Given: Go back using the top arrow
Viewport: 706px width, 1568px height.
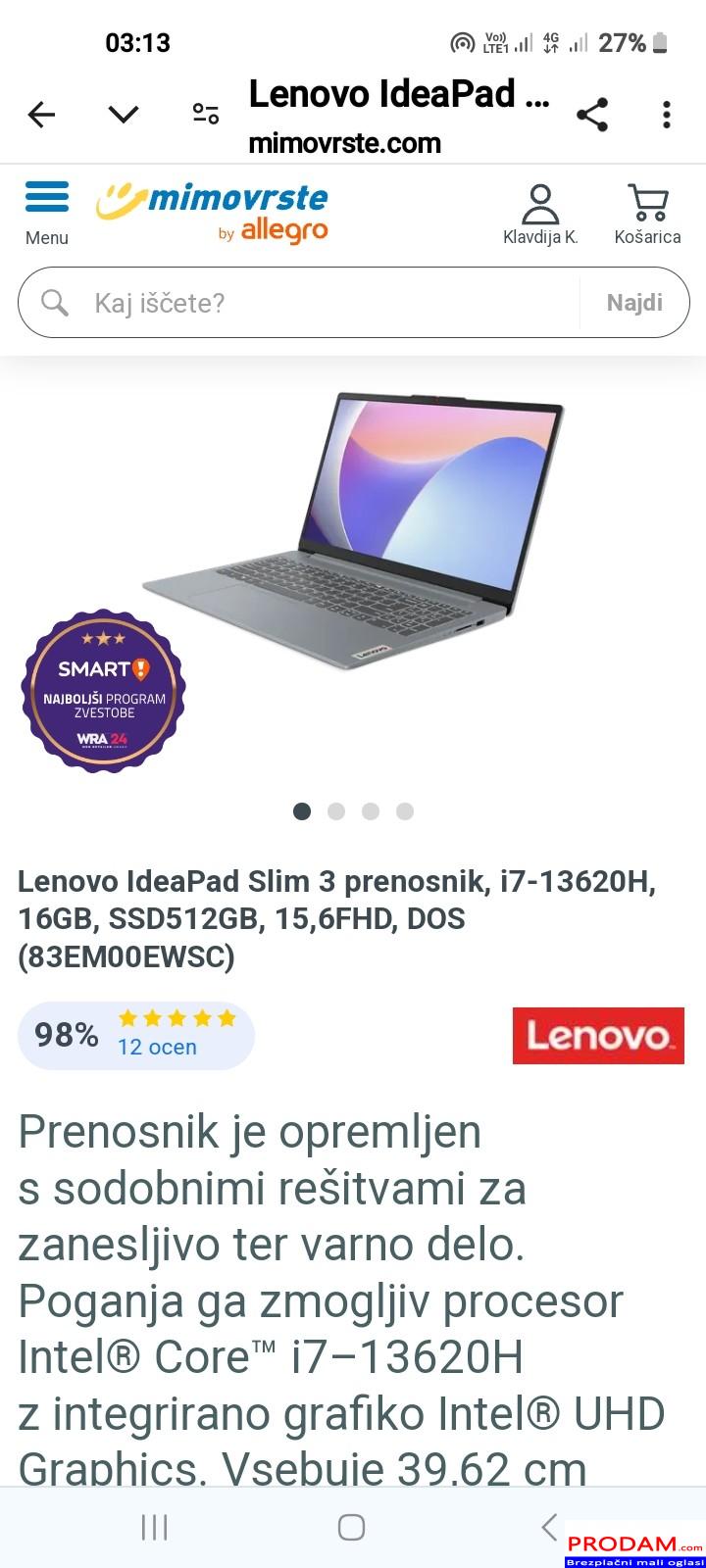Looking at the screenshot, I should tap(41, 115).
